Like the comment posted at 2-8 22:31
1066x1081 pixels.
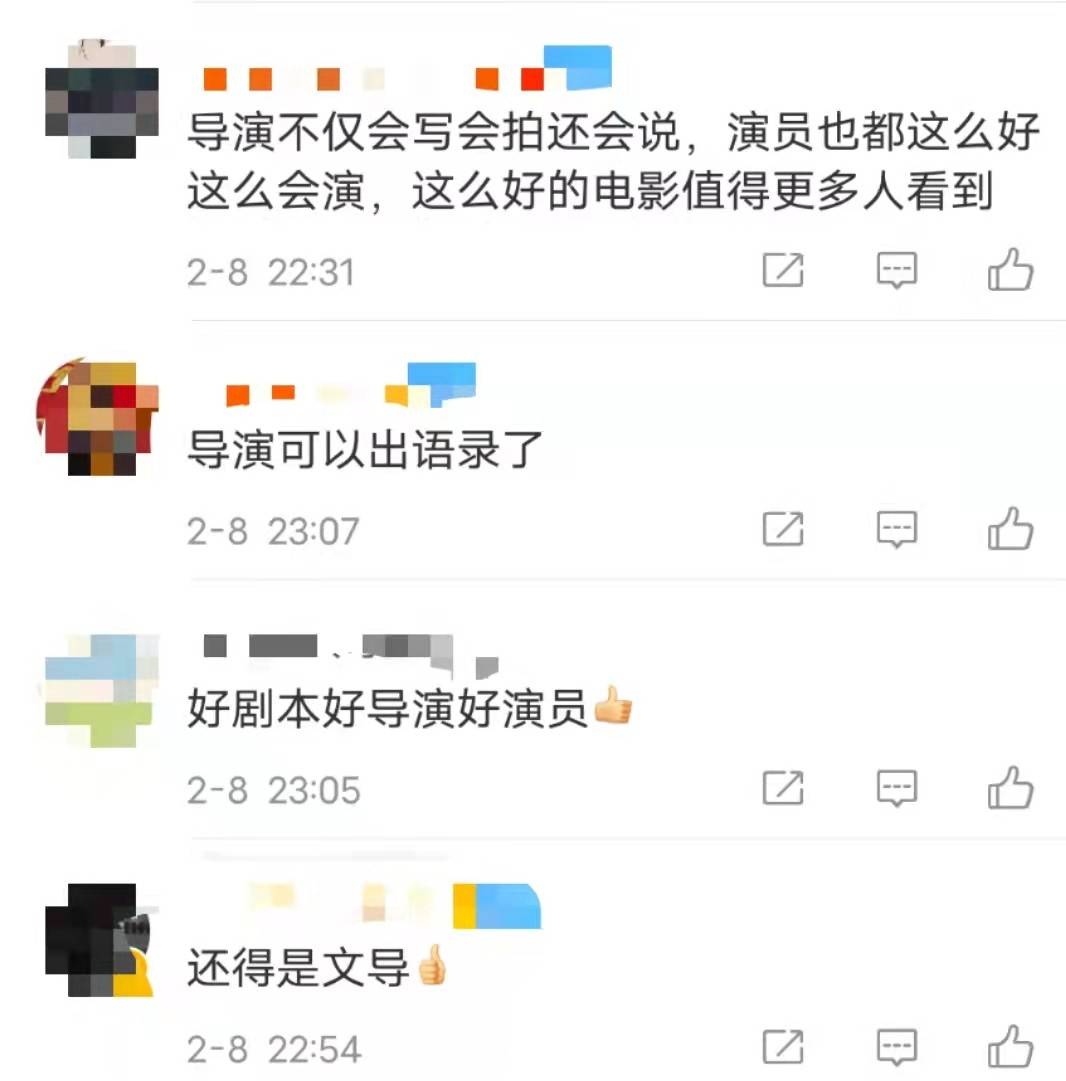pos(1010,270)
